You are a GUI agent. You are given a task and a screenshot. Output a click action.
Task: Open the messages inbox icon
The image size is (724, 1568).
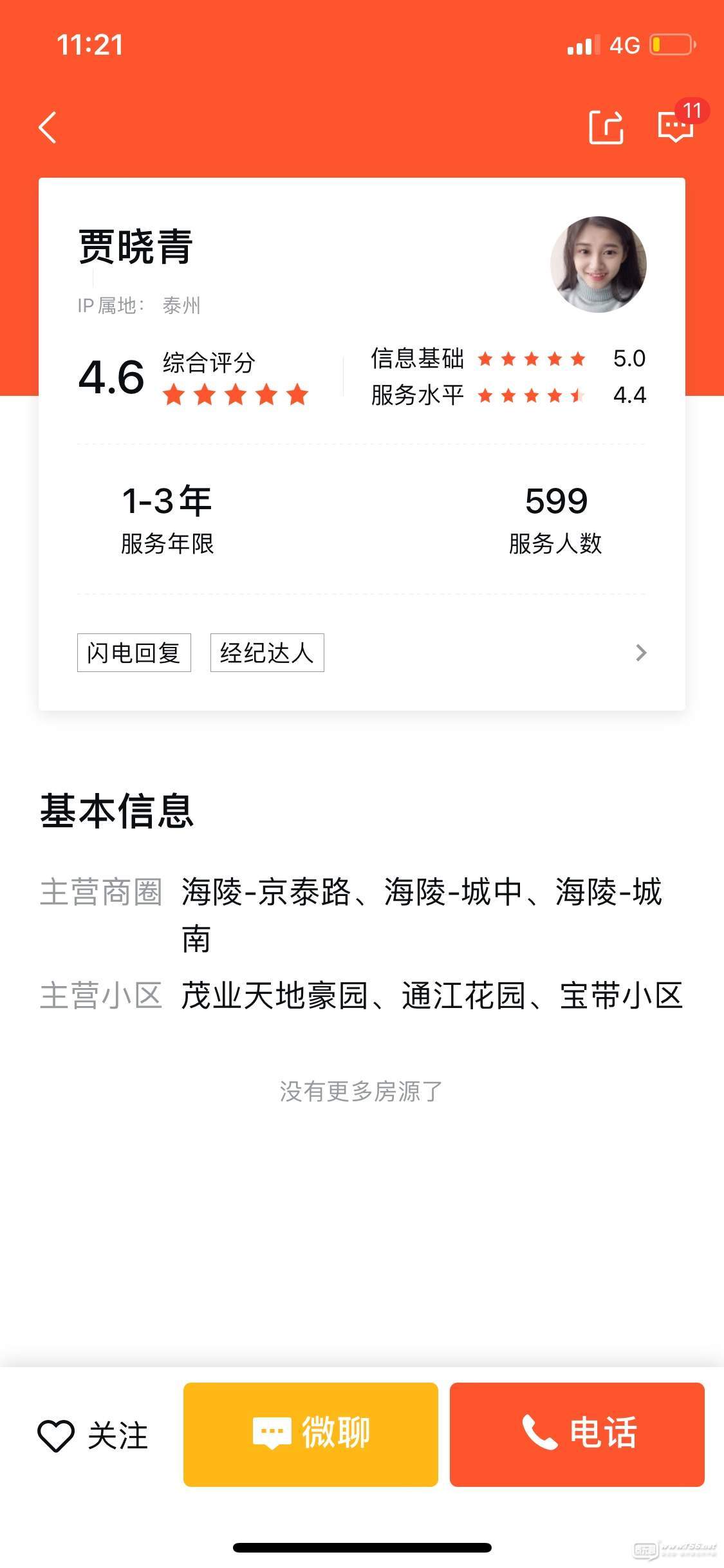pyautogui.click(x=675, y=126)
